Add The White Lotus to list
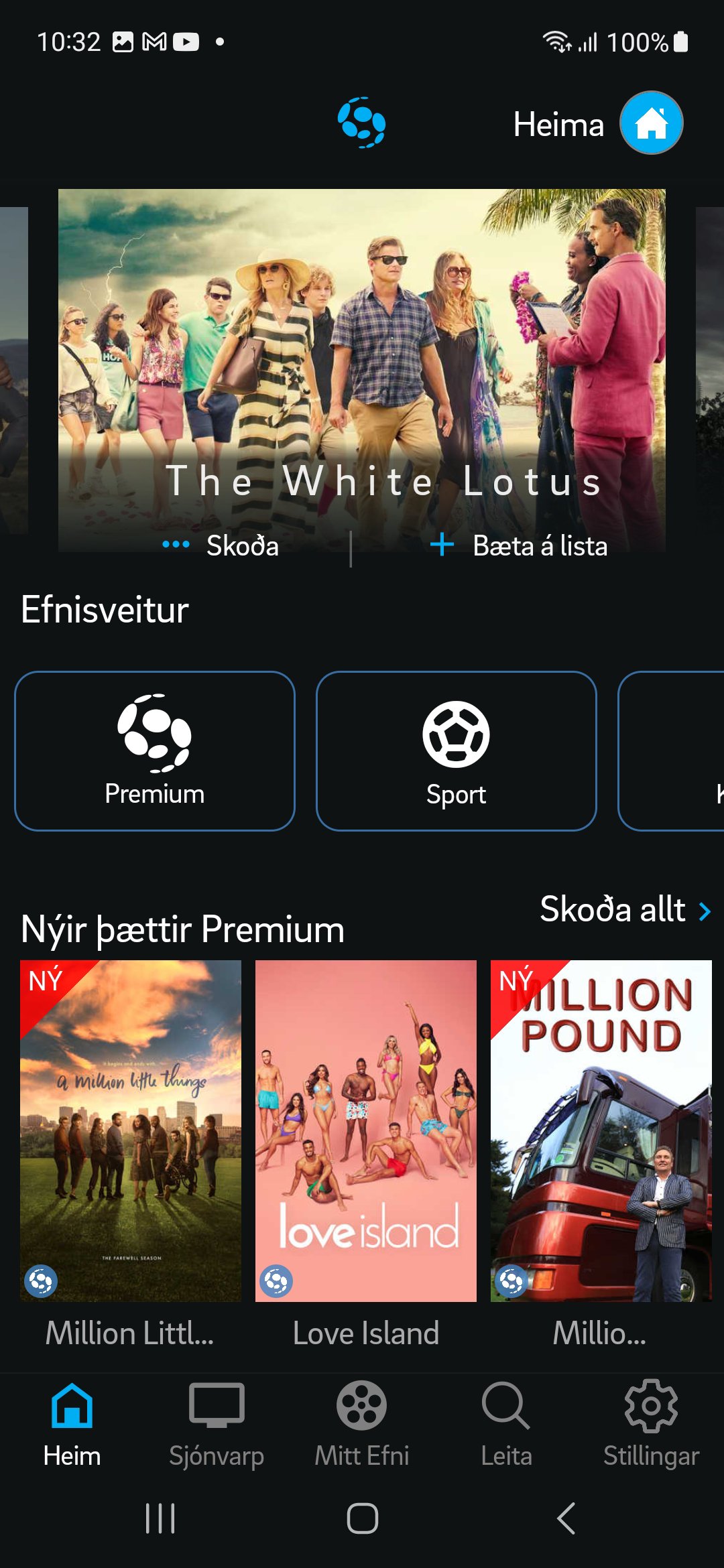This screenshot has height=1568, width=724. click(520, 546)
